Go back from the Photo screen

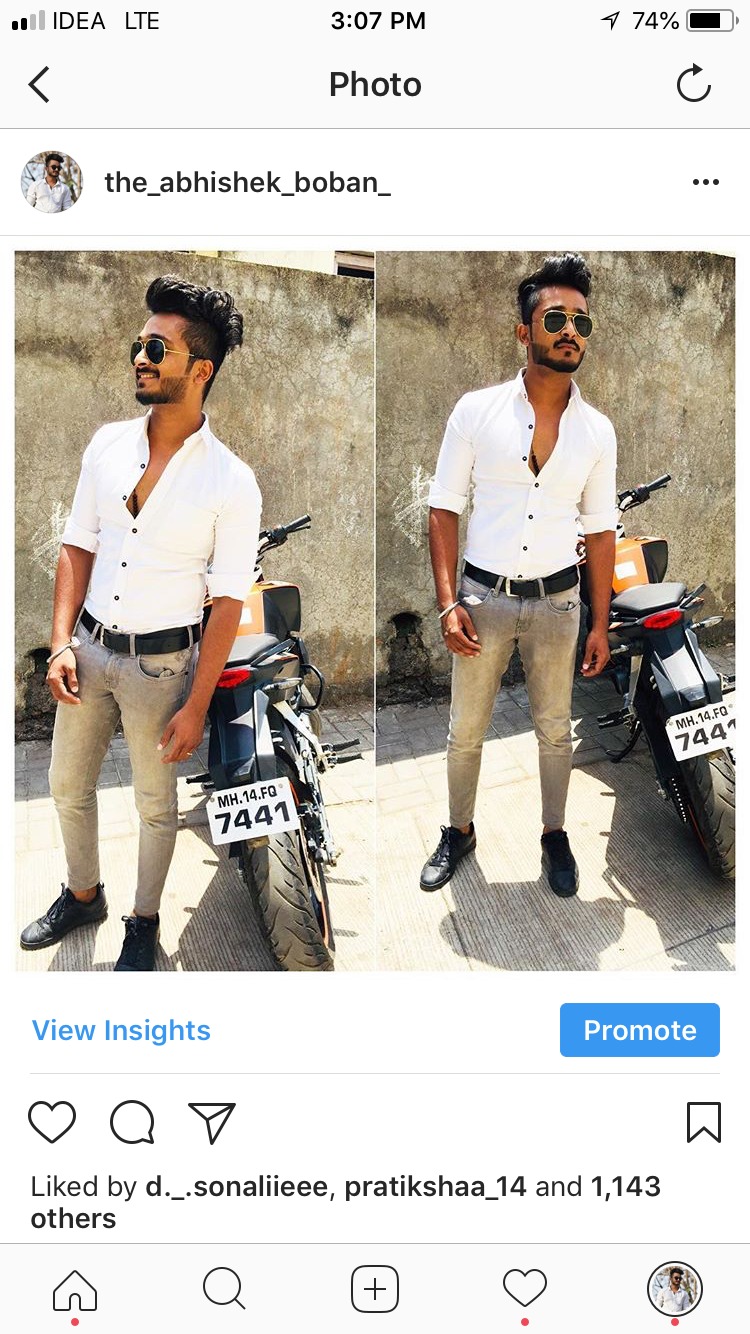coord(40,85)
